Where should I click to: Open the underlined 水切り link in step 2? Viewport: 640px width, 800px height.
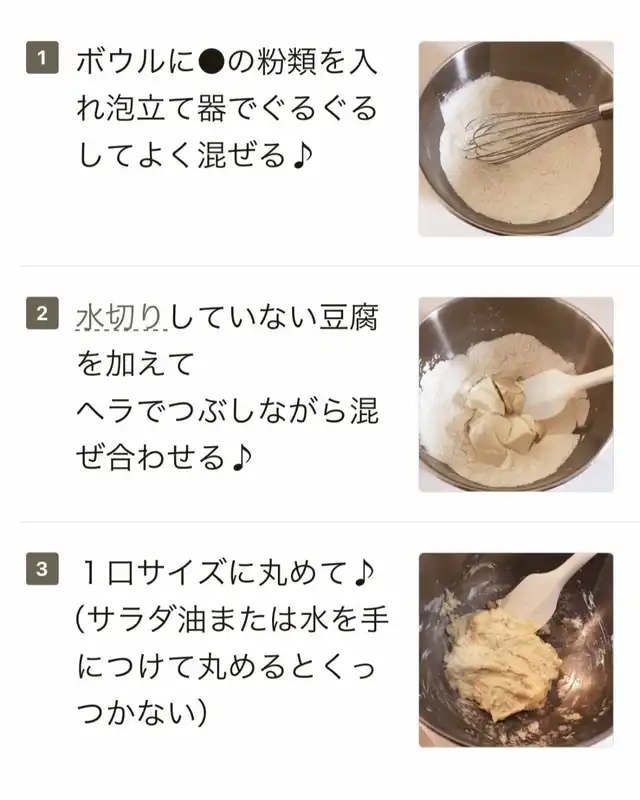click(121, 317)
